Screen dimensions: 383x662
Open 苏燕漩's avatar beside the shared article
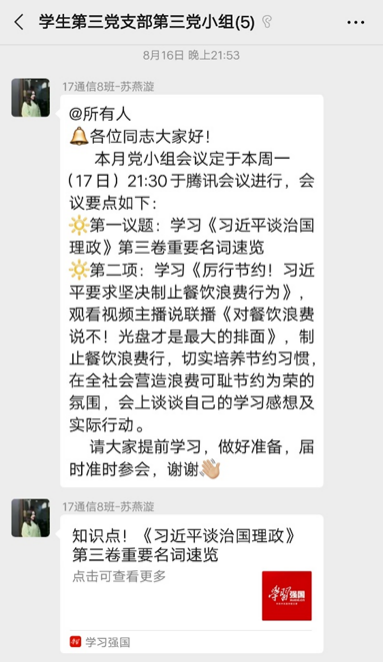click(30, 518)
